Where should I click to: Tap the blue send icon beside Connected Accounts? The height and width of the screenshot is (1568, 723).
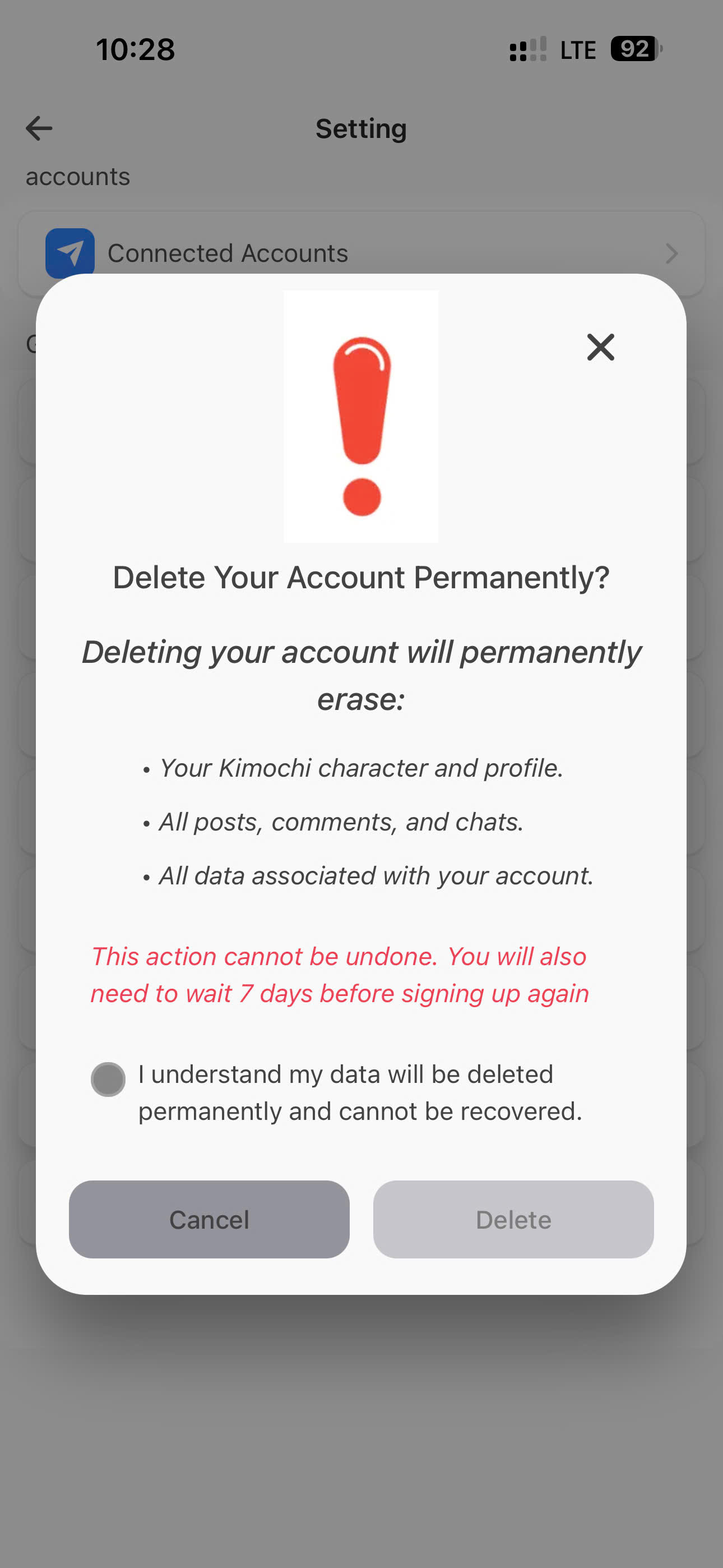coord(70,252)
